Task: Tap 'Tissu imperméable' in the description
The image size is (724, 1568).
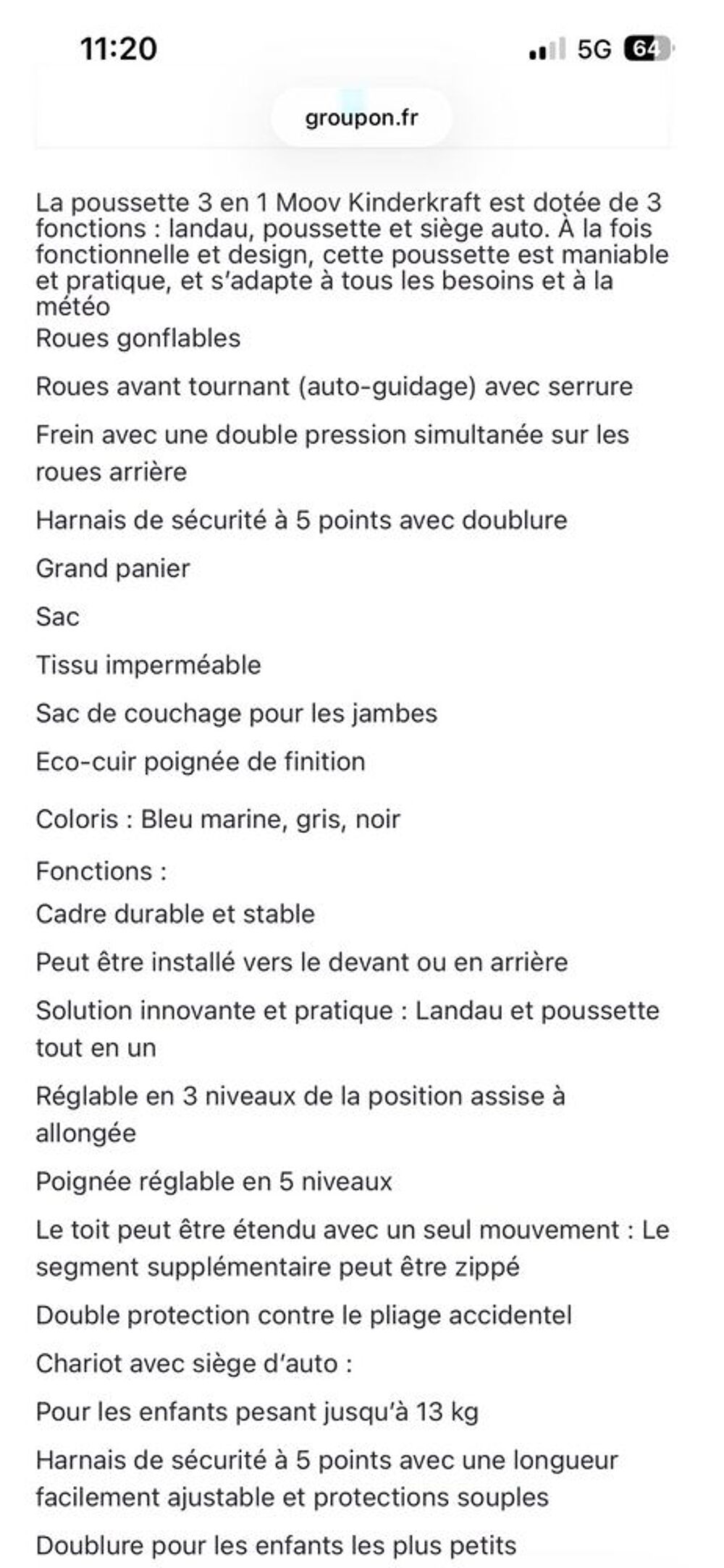Action: click(149, 665)
